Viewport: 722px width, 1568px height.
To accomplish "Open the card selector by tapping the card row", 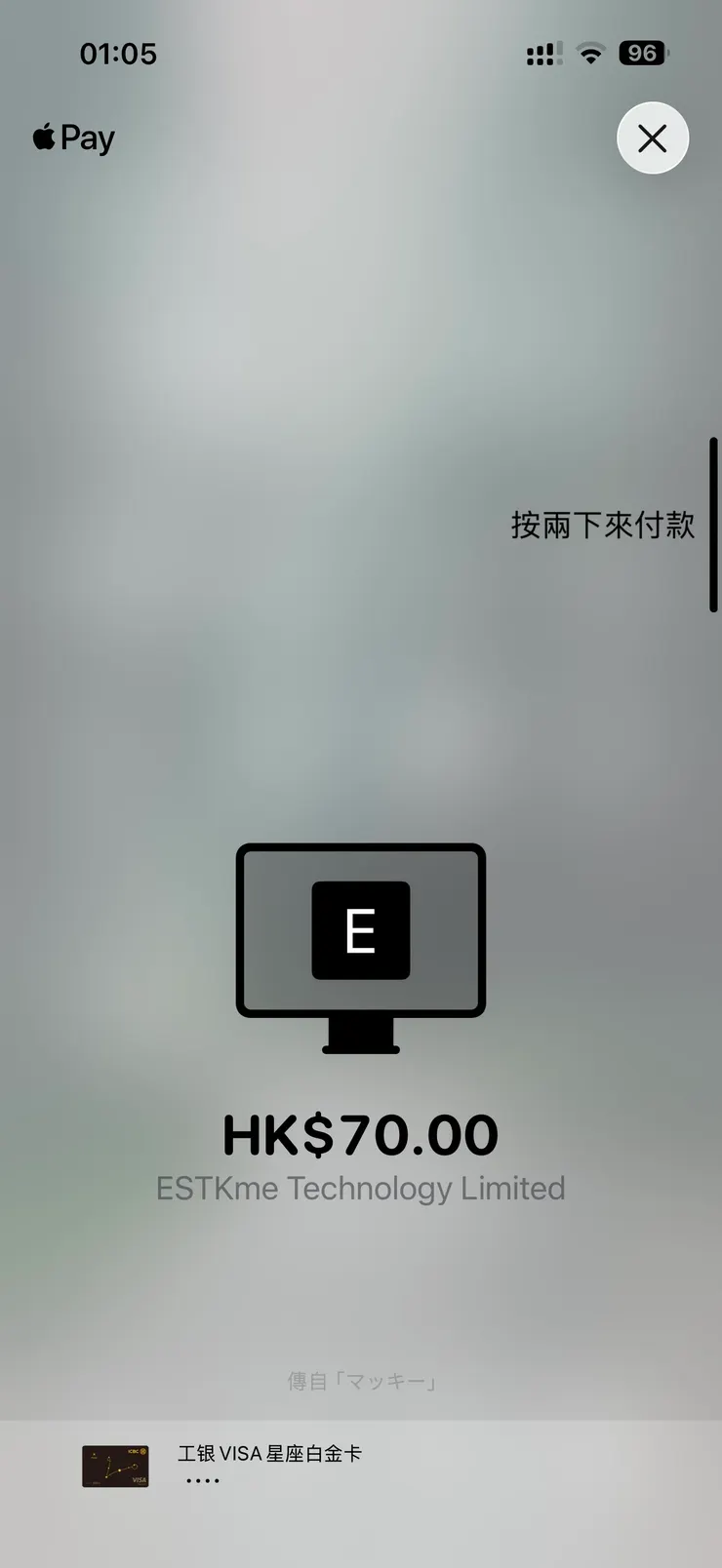I will (x=361, y=1466).
